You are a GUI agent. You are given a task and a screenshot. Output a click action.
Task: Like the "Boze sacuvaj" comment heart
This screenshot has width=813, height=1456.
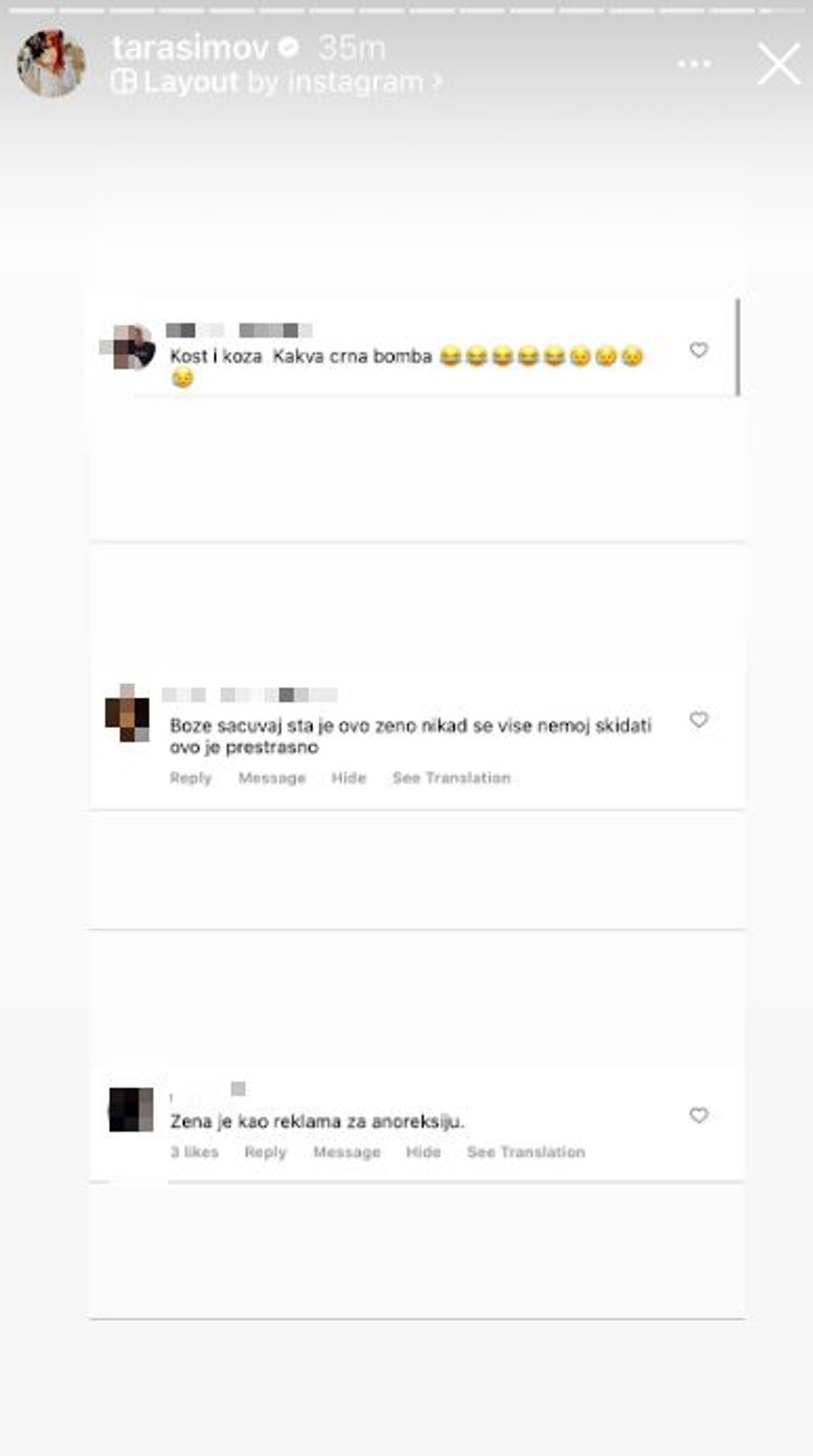point(699,720)
